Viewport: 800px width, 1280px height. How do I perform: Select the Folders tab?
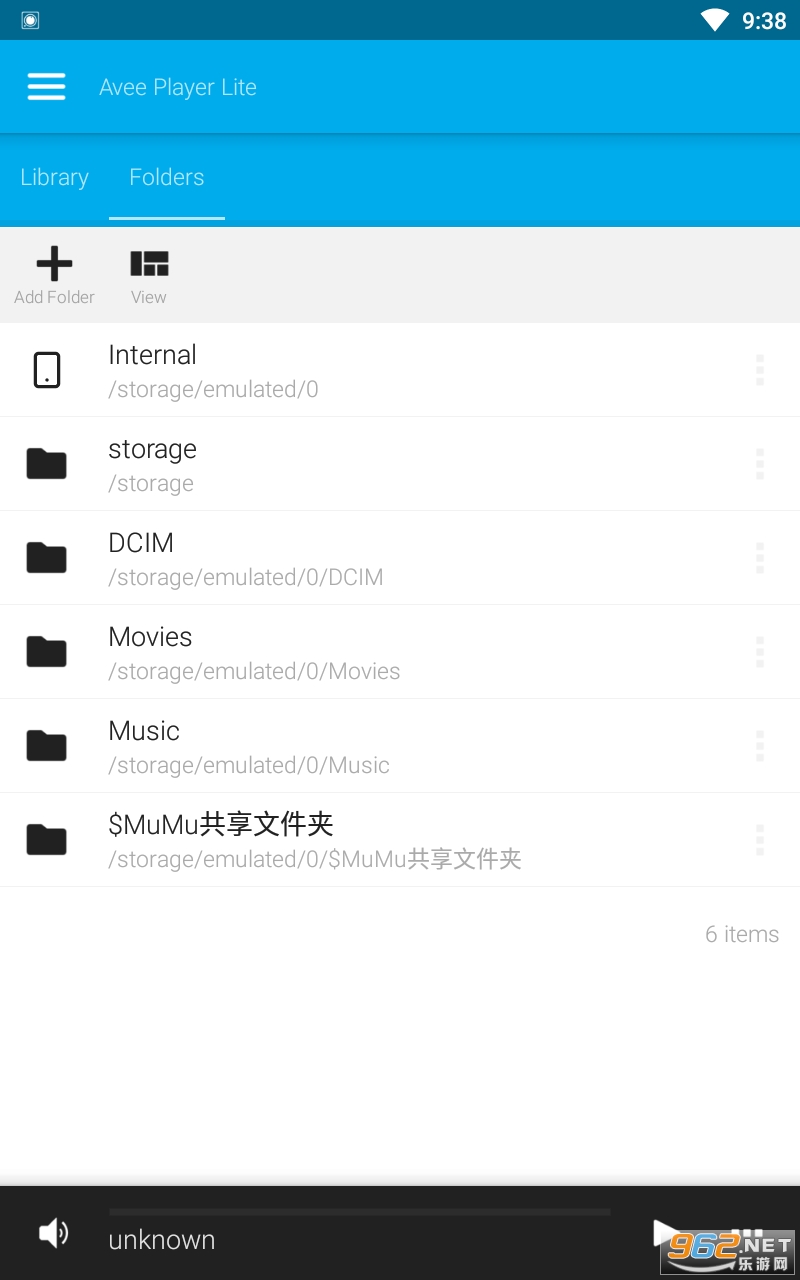click(x=167, y=178)
